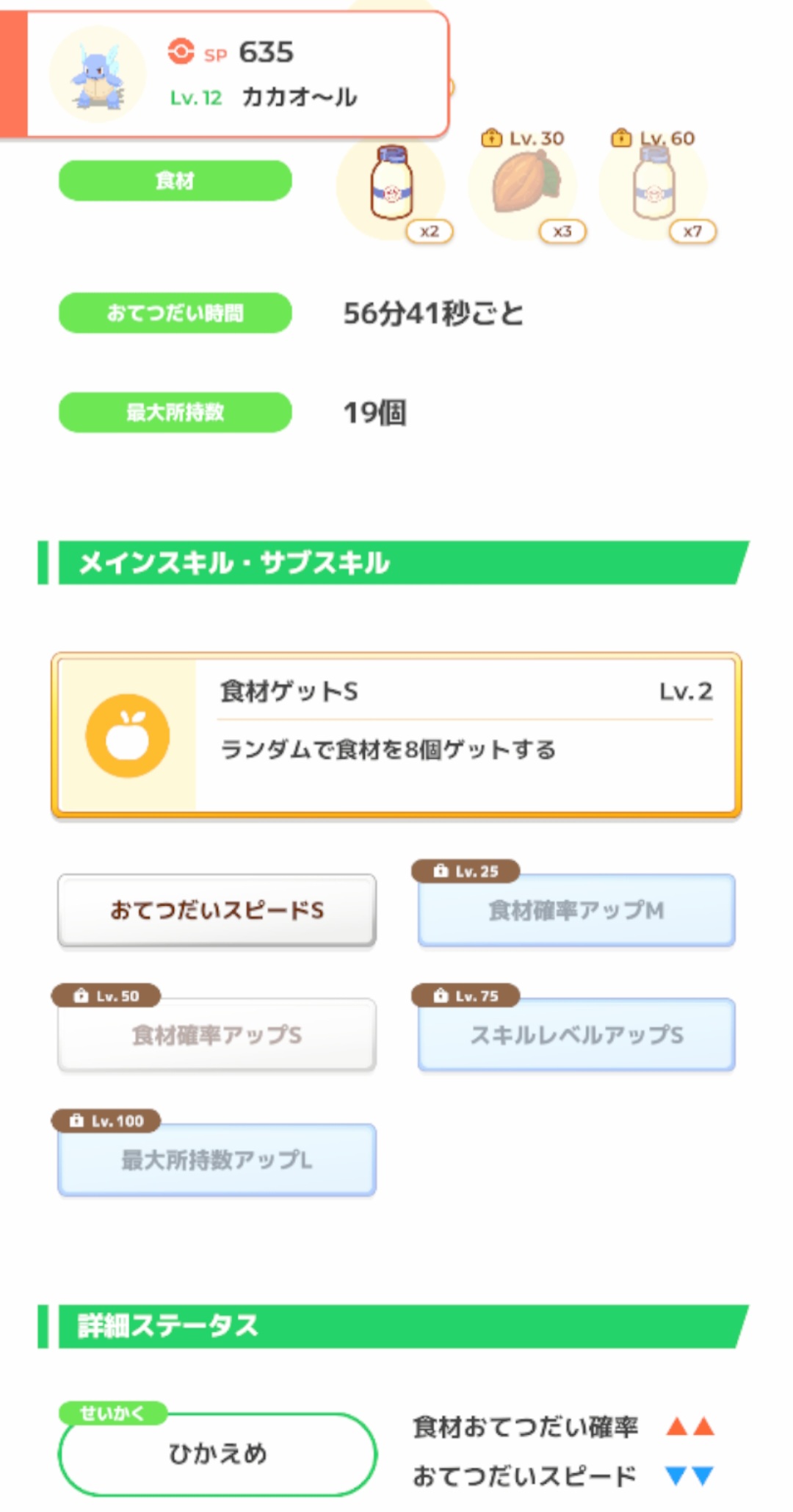Check the 最大所持数アップL sub skill
Viewport: 793px width, 1512px height.
click(217, 1159)
